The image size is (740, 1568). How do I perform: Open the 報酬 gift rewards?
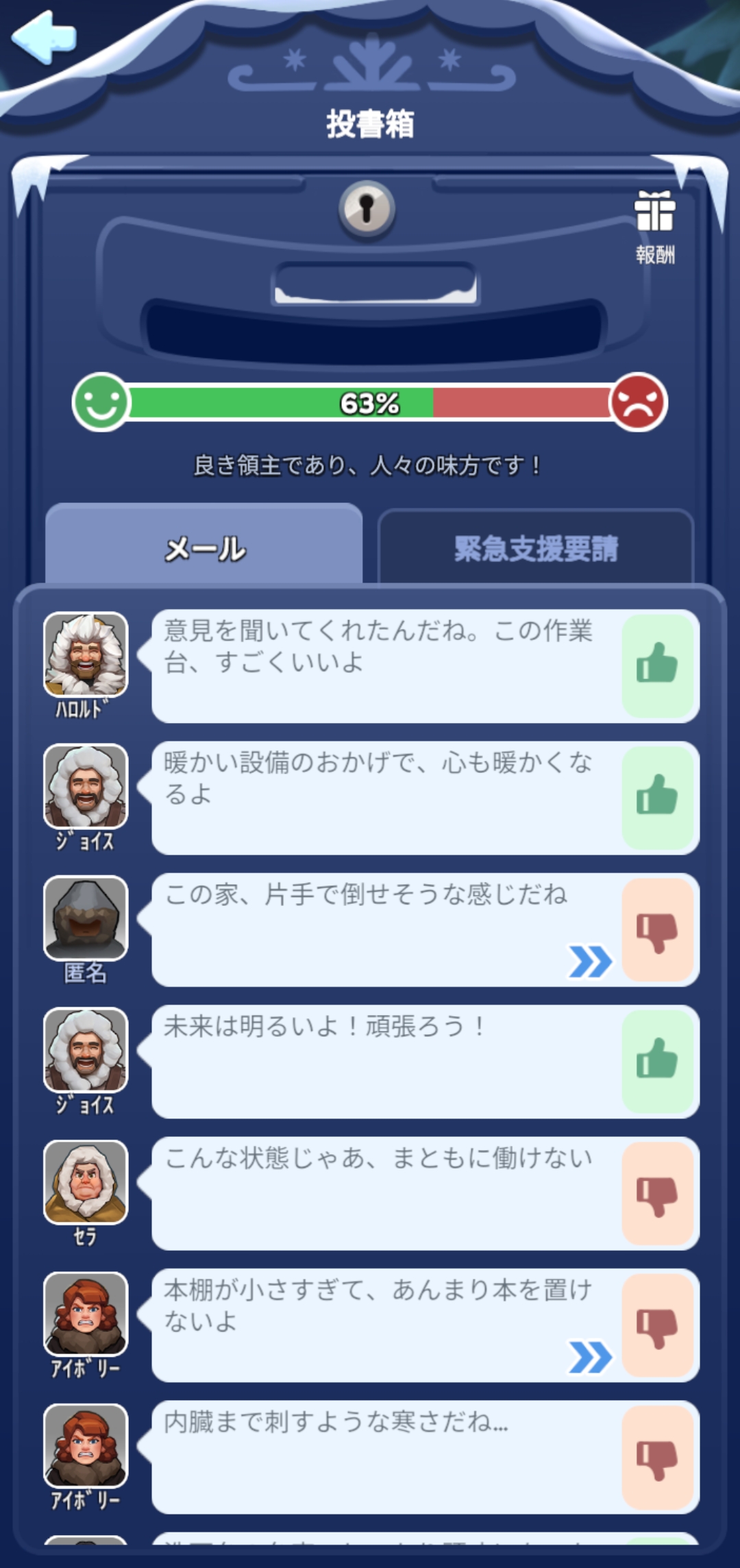[x=654, y=225]
